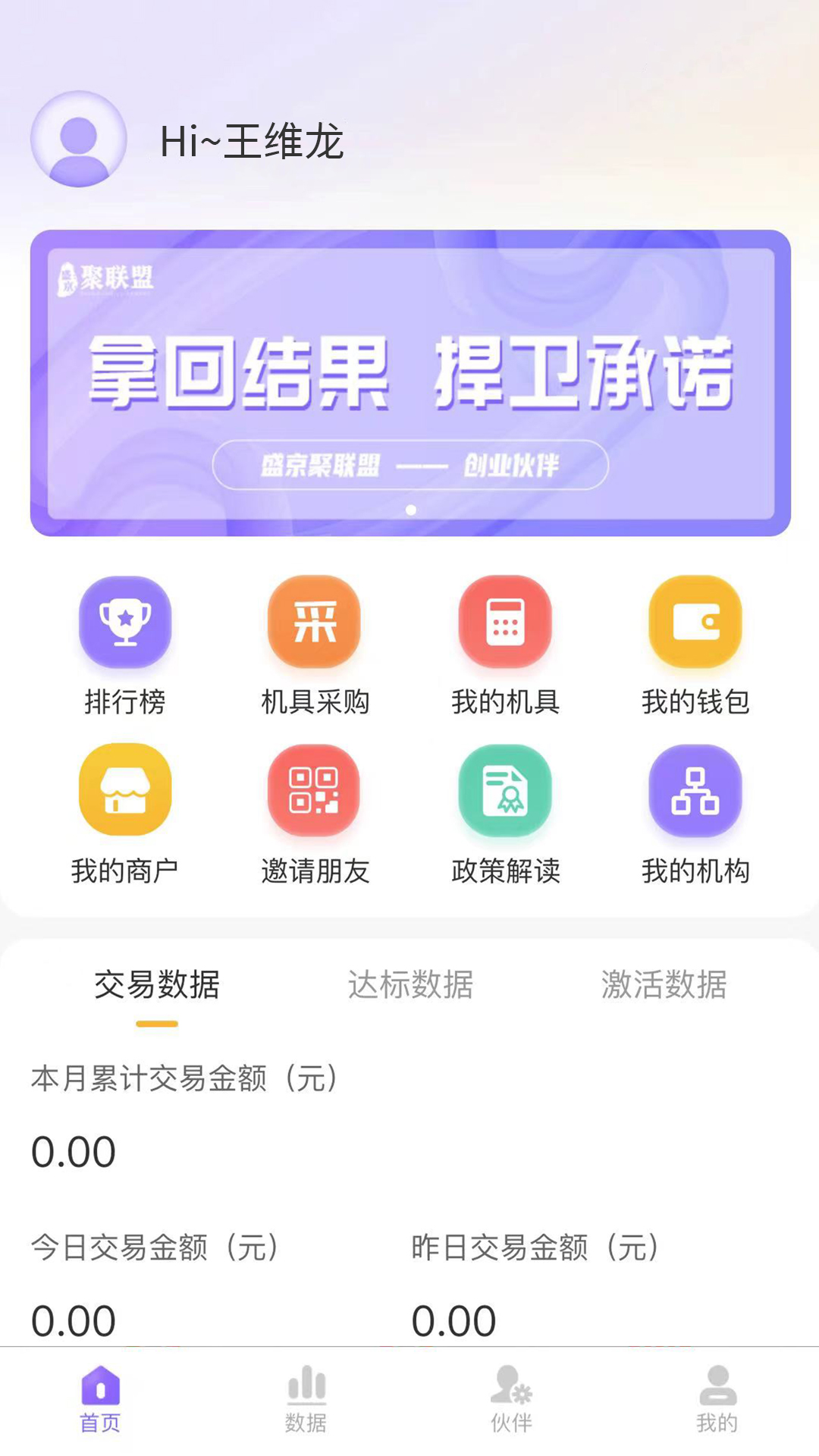The height and width of the screenshot is (1456, 819).
Task: Open the 排行榜 ranking shortcut
Action: click(x=125, y=645)
